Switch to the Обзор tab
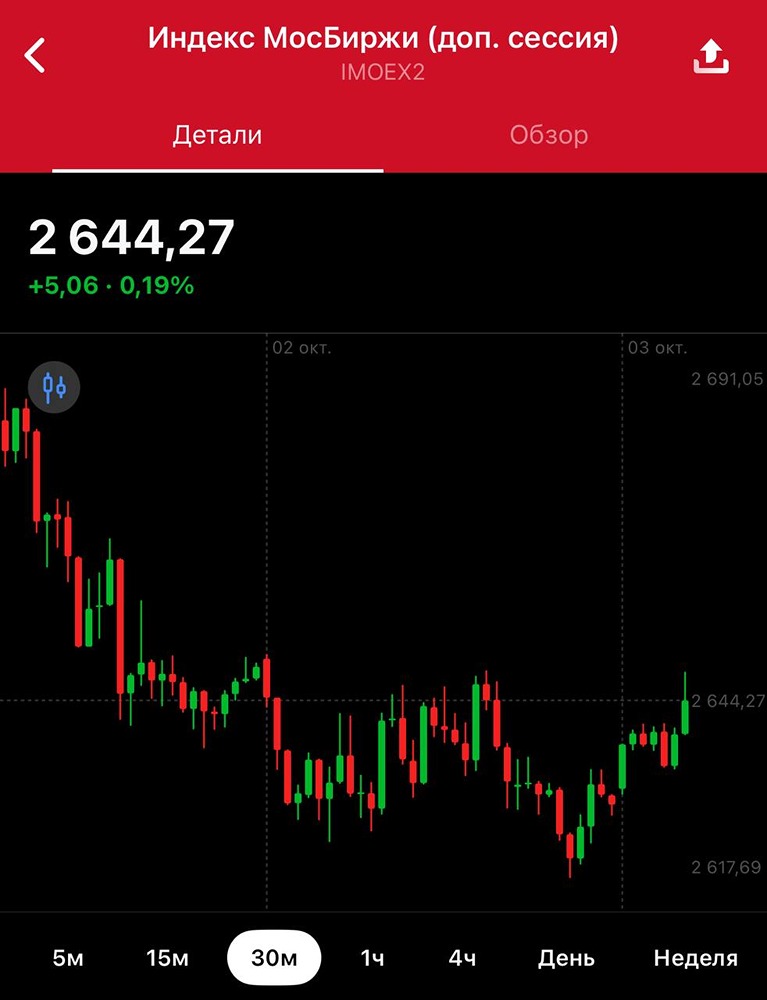Viewport: 767px width, 1000px height. point(548,135)
